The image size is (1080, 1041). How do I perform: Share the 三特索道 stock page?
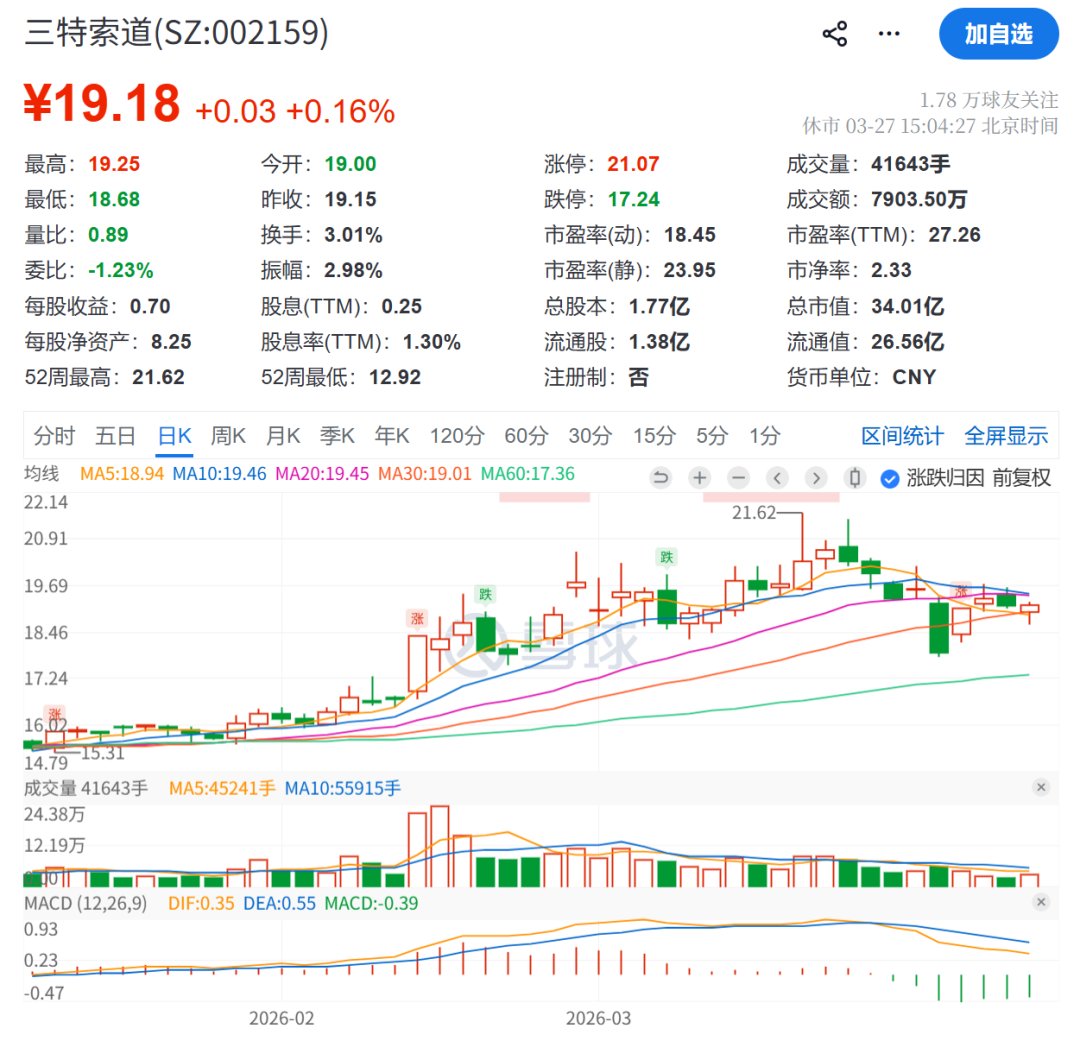[x=835, y=34]
